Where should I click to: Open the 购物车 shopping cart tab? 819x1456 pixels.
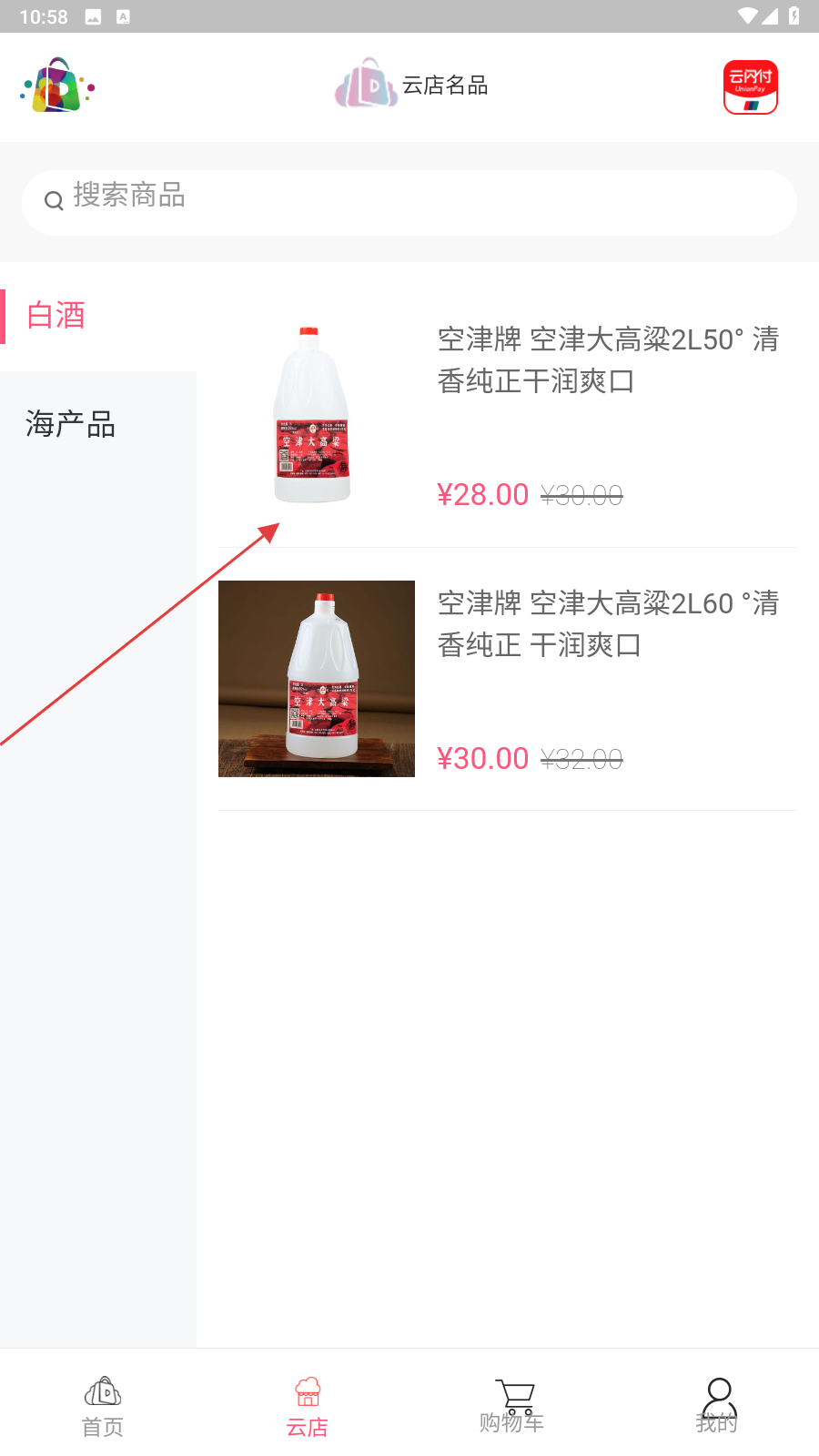click(x=512, y=1407)
